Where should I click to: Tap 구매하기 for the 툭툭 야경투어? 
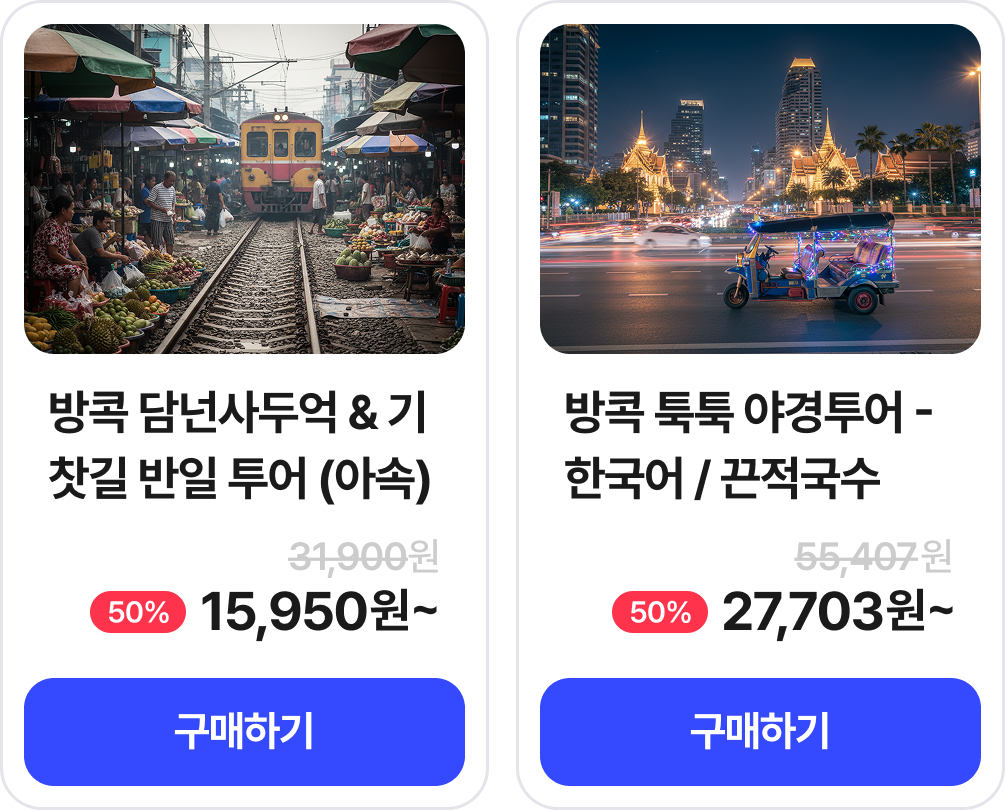(760, 732)
